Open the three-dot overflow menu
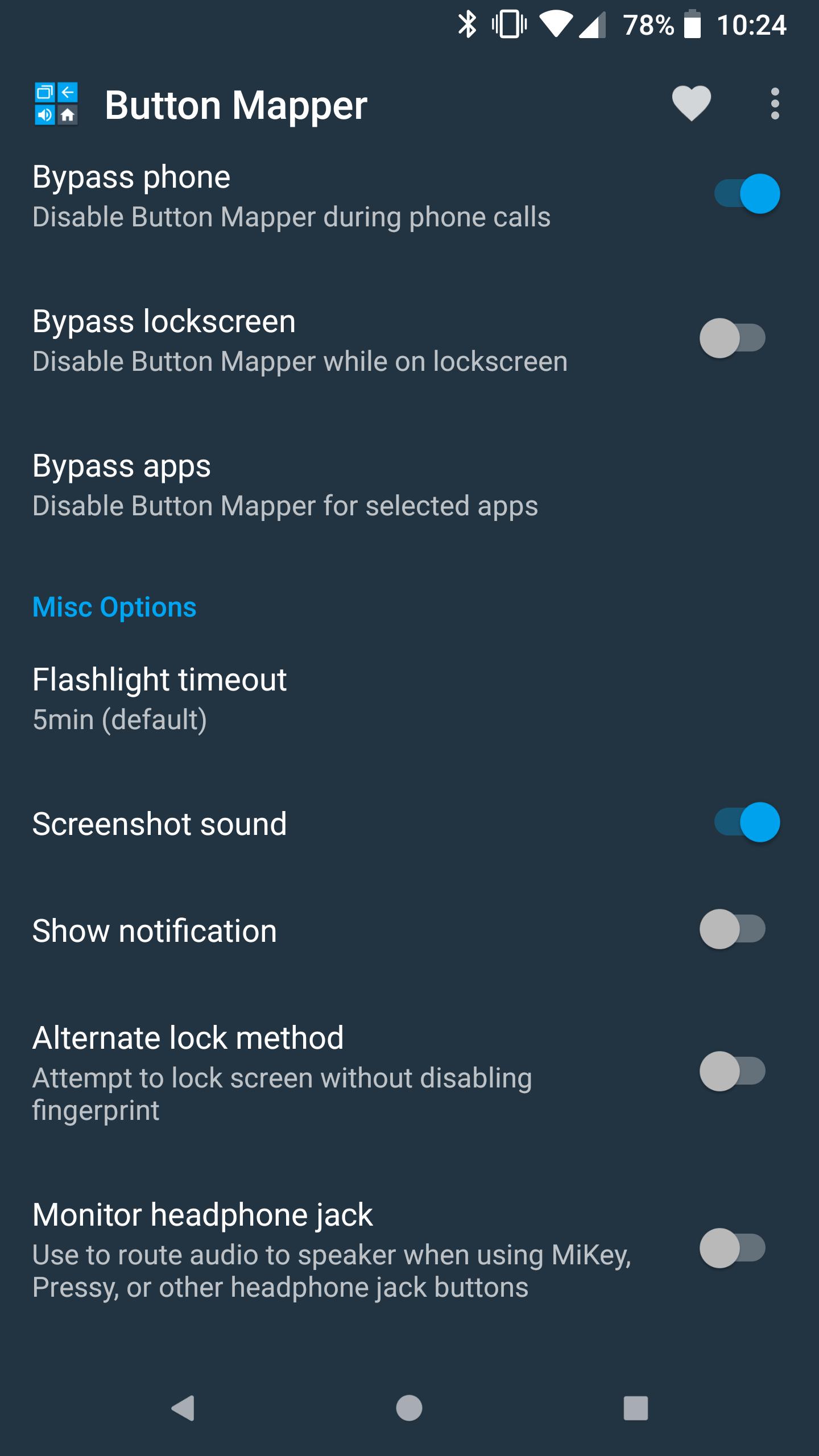 [x=775, y=104]
